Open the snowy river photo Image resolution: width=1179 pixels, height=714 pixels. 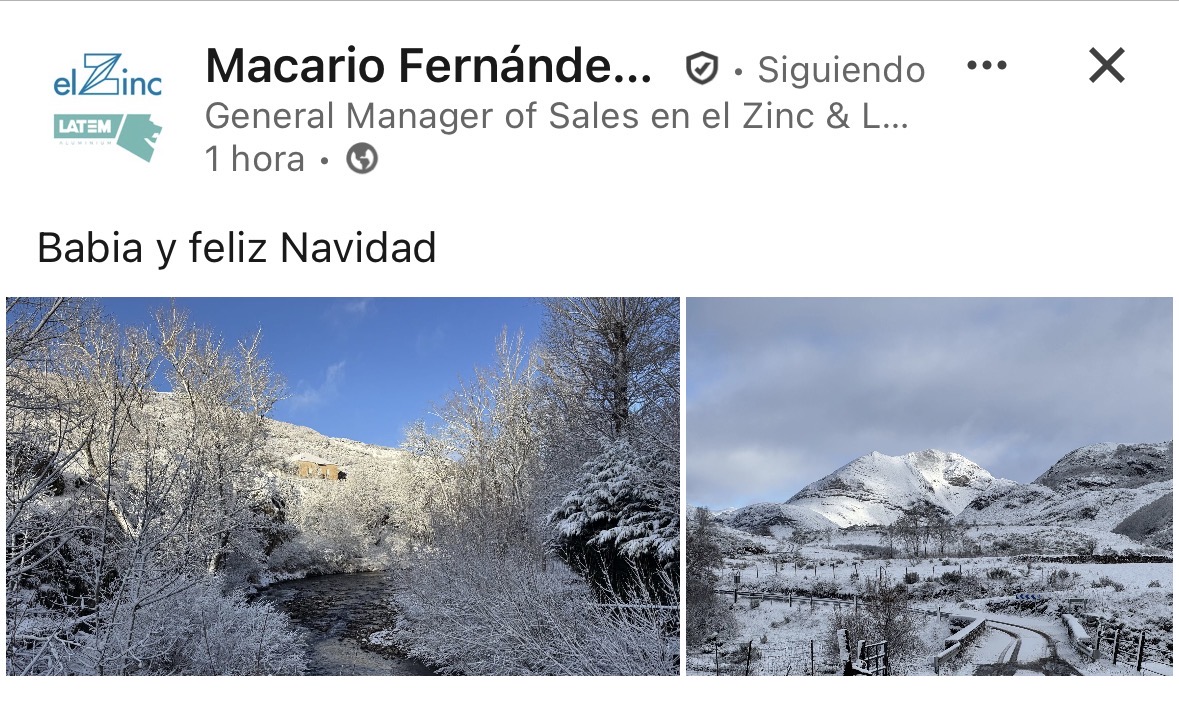coord(342,486)
